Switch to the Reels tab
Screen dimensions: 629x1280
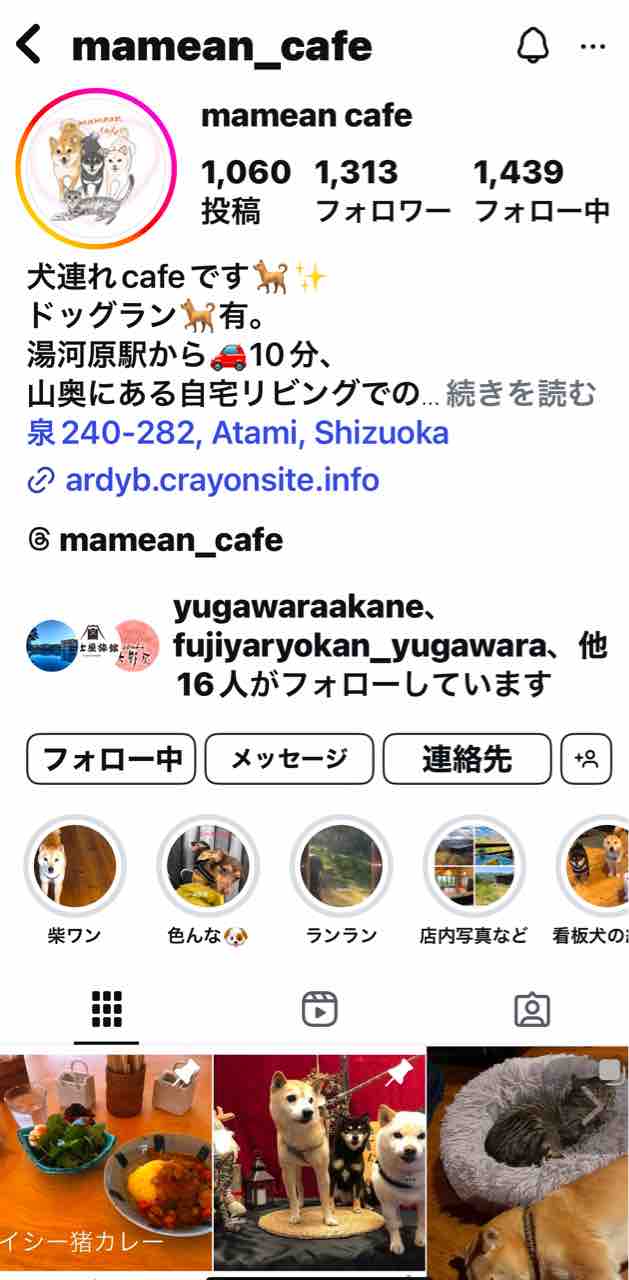pos(319,1010)
